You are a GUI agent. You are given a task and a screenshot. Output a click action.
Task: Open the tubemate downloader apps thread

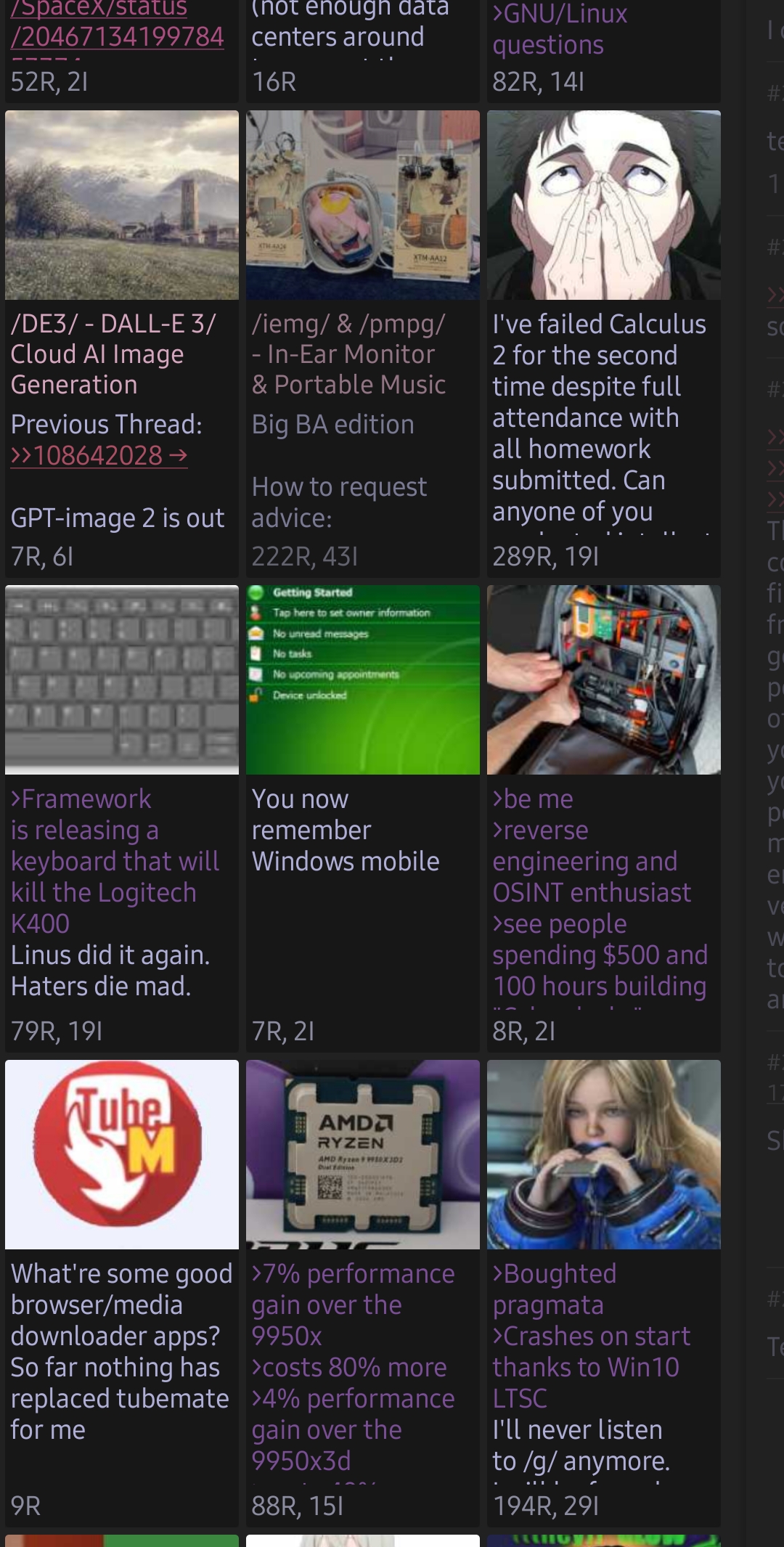click(122, 1155)
